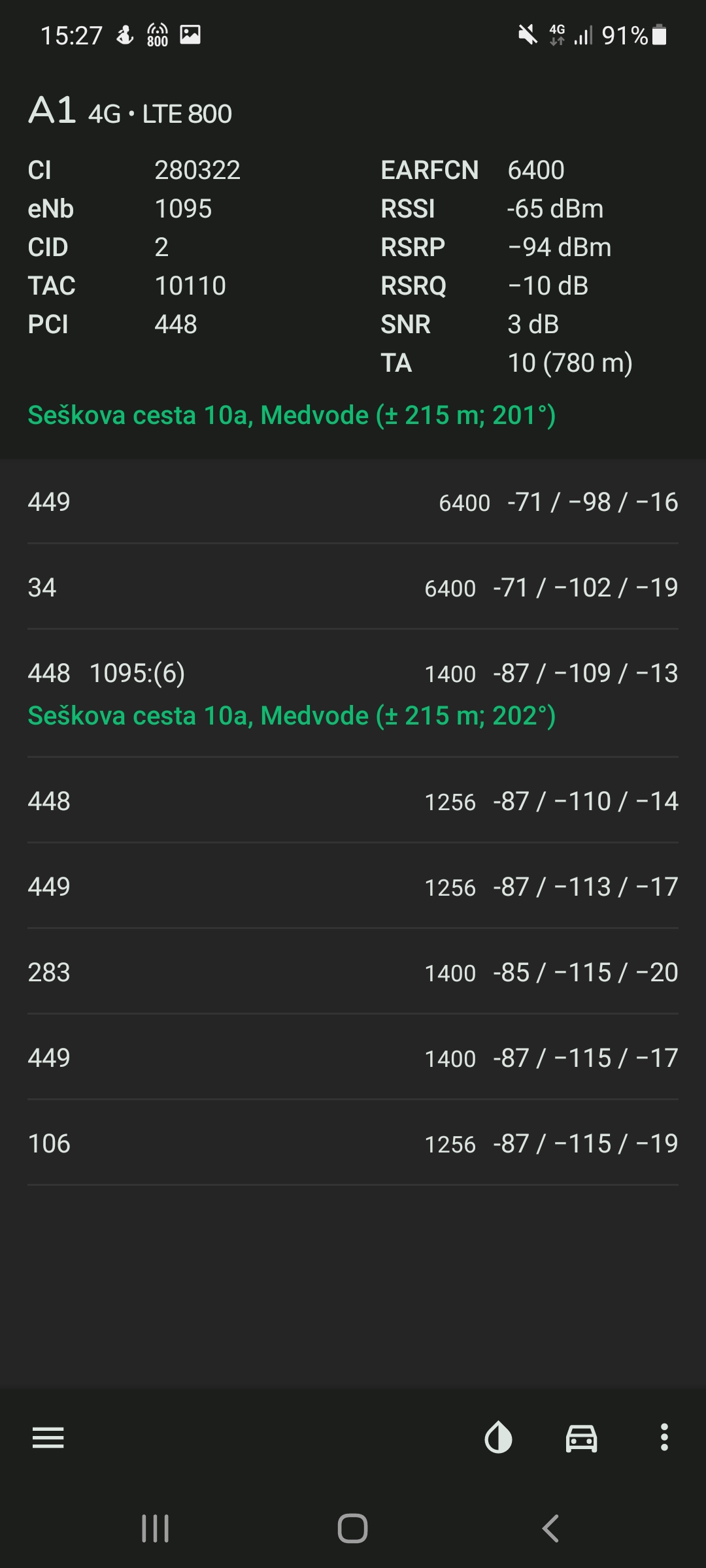This screenshot has height=1568, width=706.
Task: Go back using system navigation
Action: click(x=550, y=1529)
